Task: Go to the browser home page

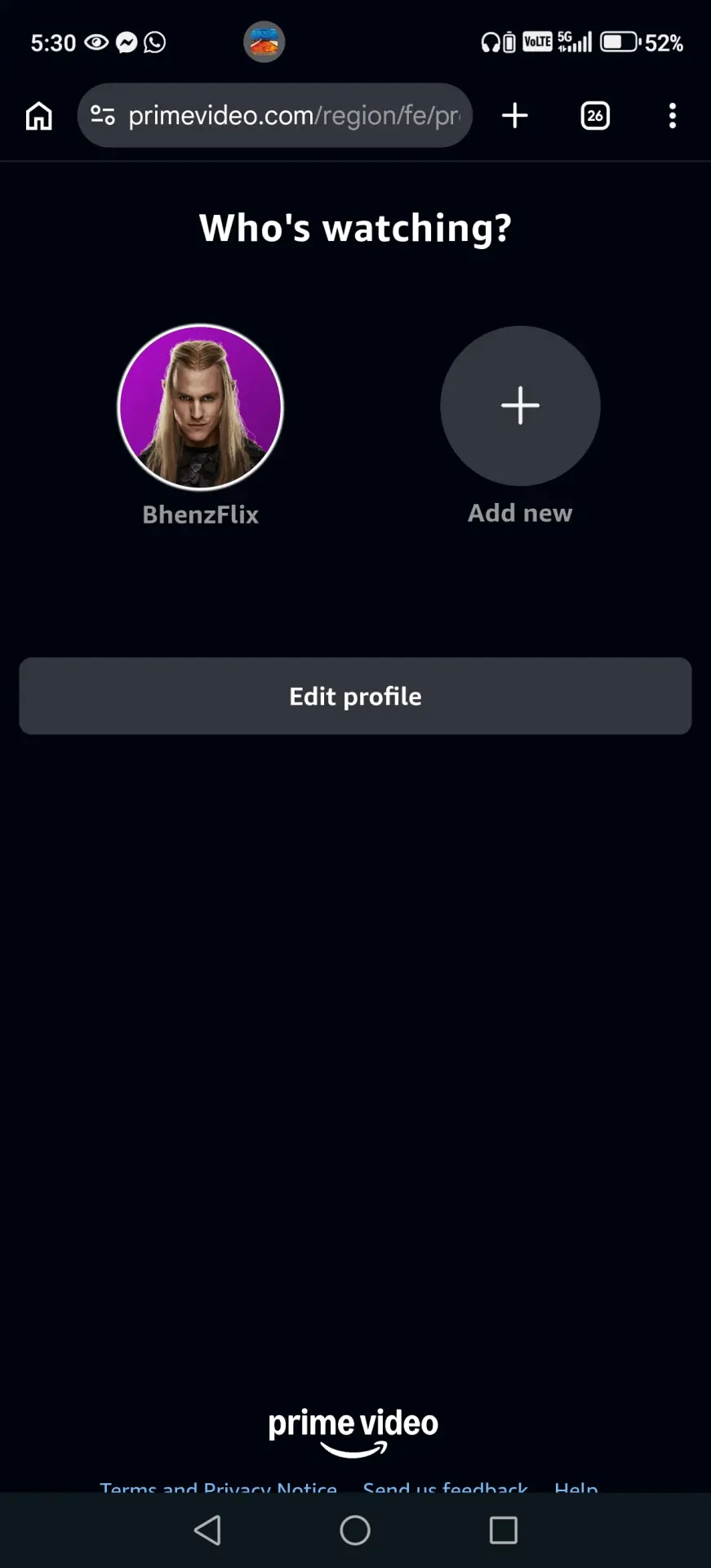Action: (39, 116)
